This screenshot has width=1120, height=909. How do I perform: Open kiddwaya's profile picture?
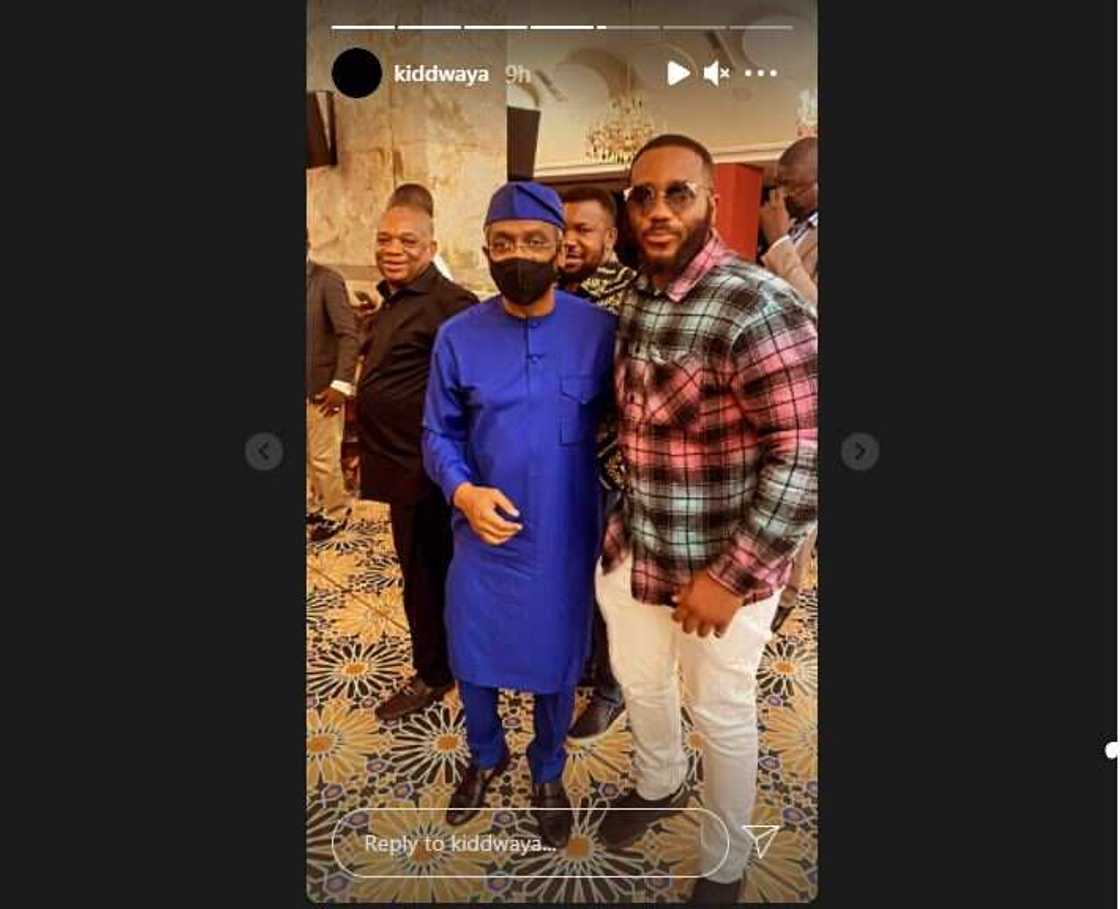(x=357, y=73)
